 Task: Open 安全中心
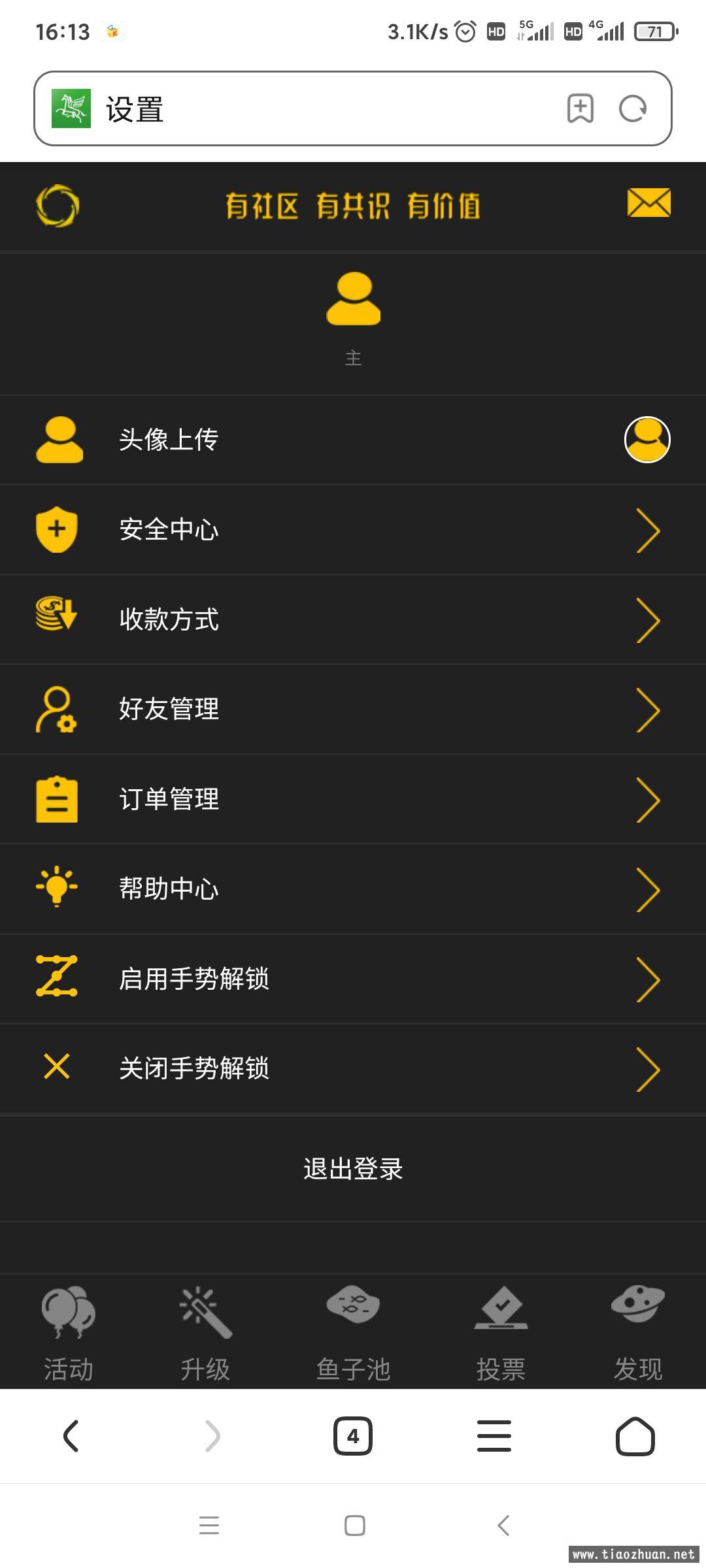point(353,529)
